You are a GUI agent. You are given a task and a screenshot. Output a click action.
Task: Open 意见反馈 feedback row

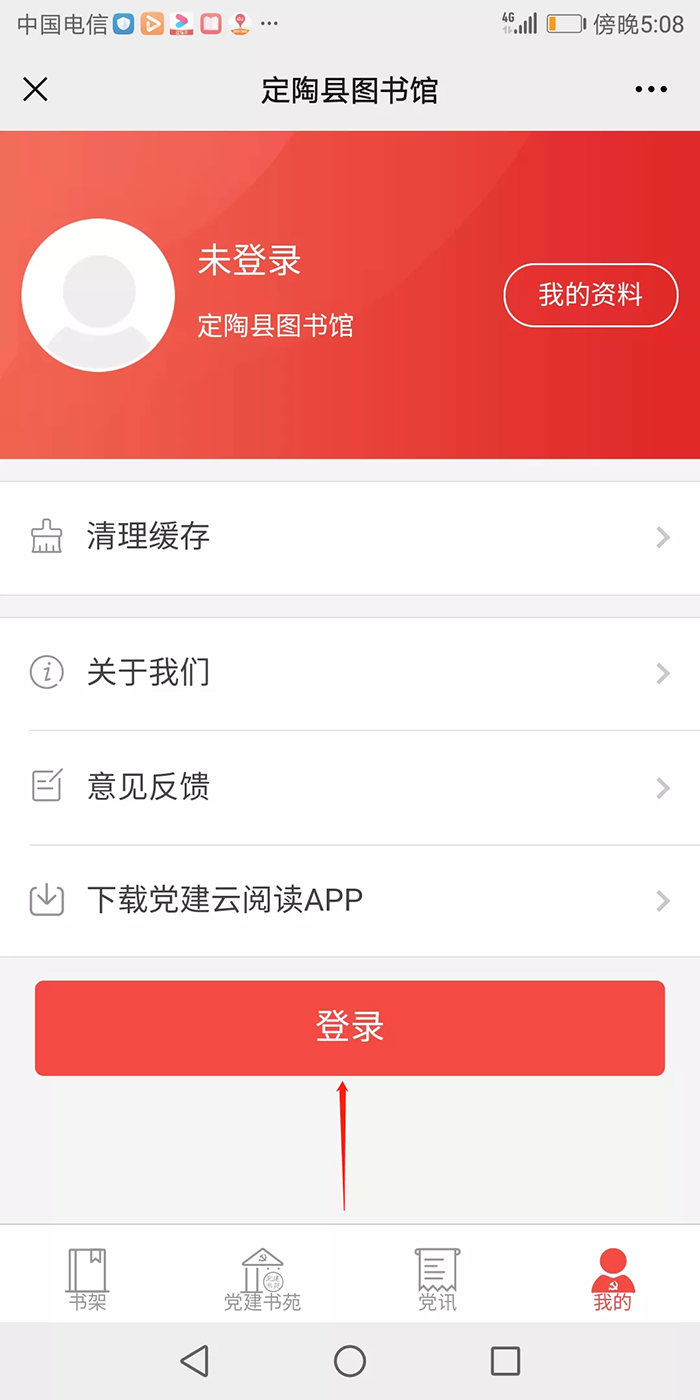click(350, 787)
